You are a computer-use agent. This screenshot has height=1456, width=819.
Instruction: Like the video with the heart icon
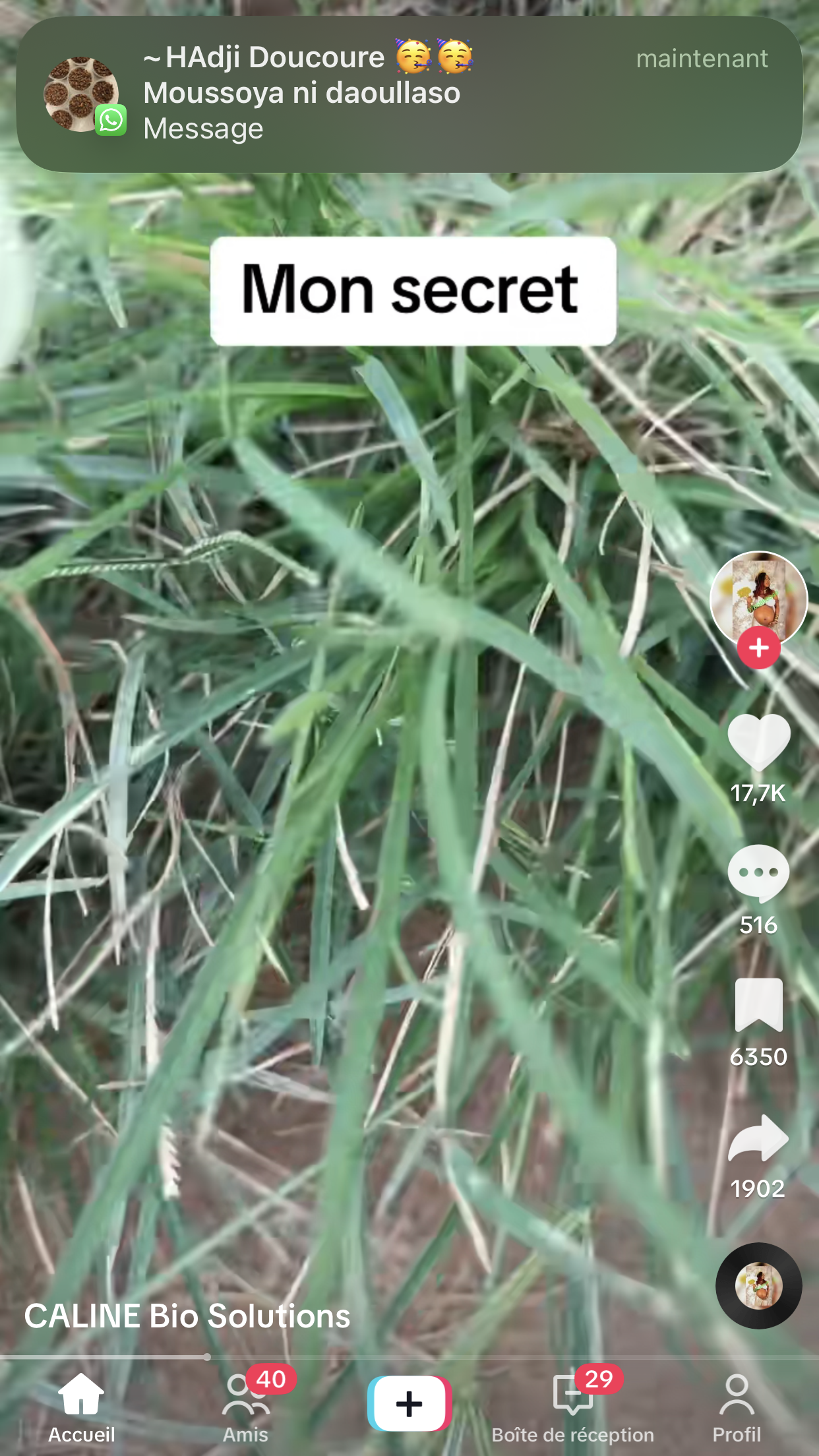click(758, 743)
